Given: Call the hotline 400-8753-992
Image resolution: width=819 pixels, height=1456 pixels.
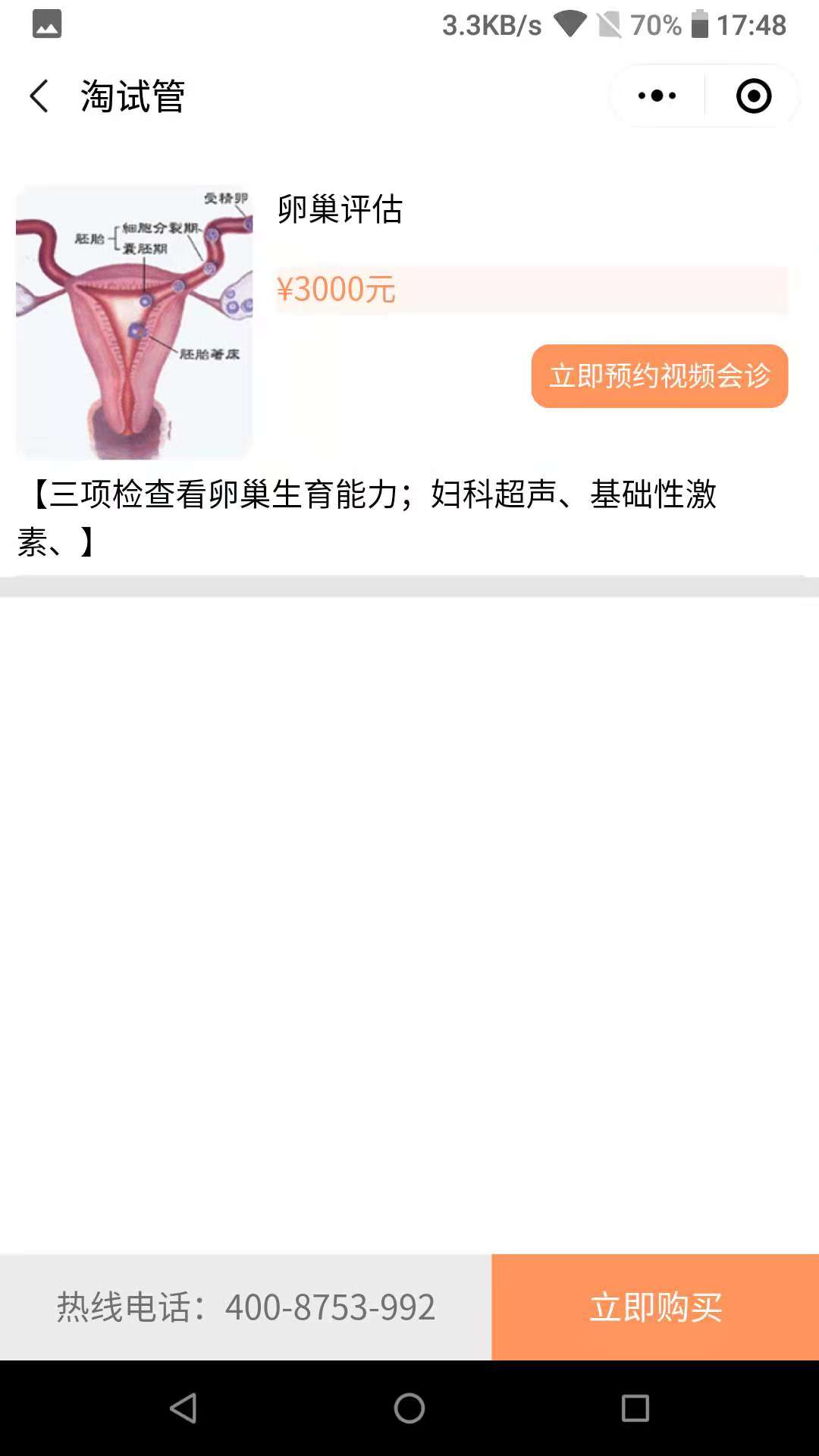Looking at the screenshot, I should [x=246, y=1307].
